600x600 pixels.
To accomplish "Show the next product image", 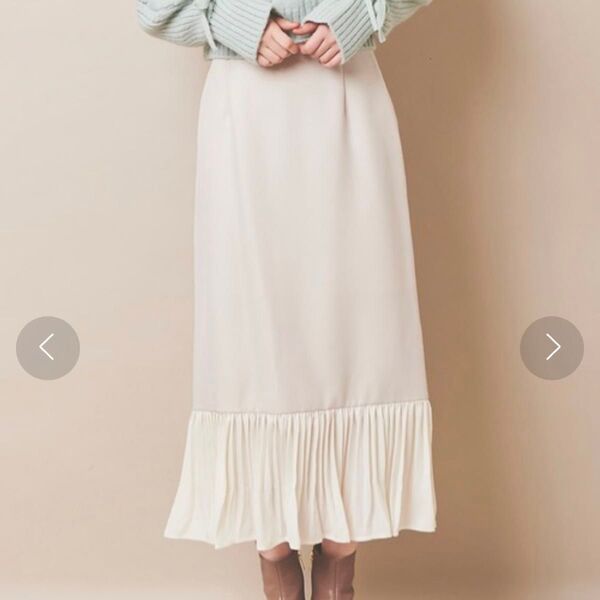I will coord(552,347).
